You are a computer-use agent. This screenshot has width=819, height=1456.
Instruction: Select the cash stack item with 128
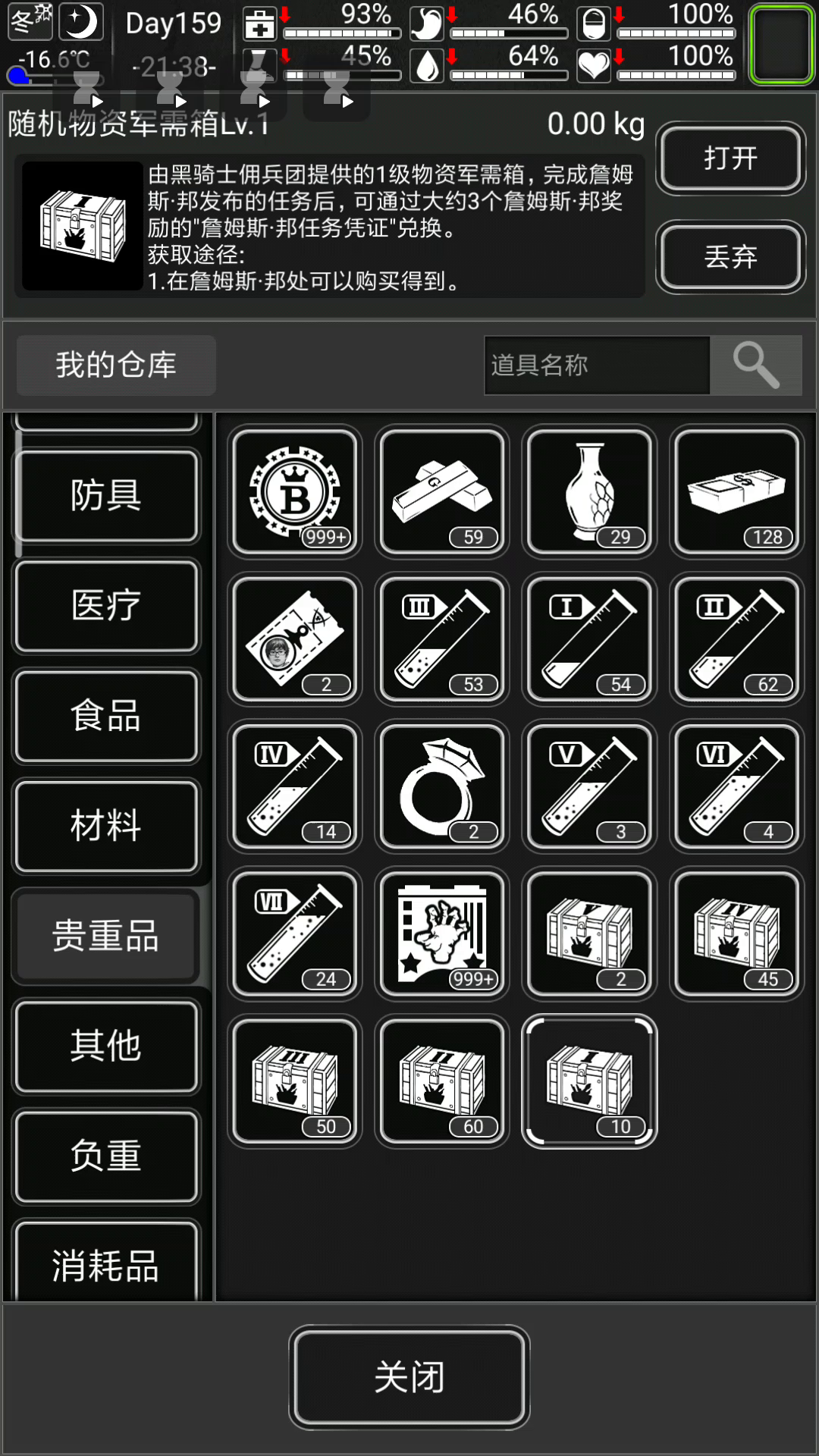click(736, 491)
